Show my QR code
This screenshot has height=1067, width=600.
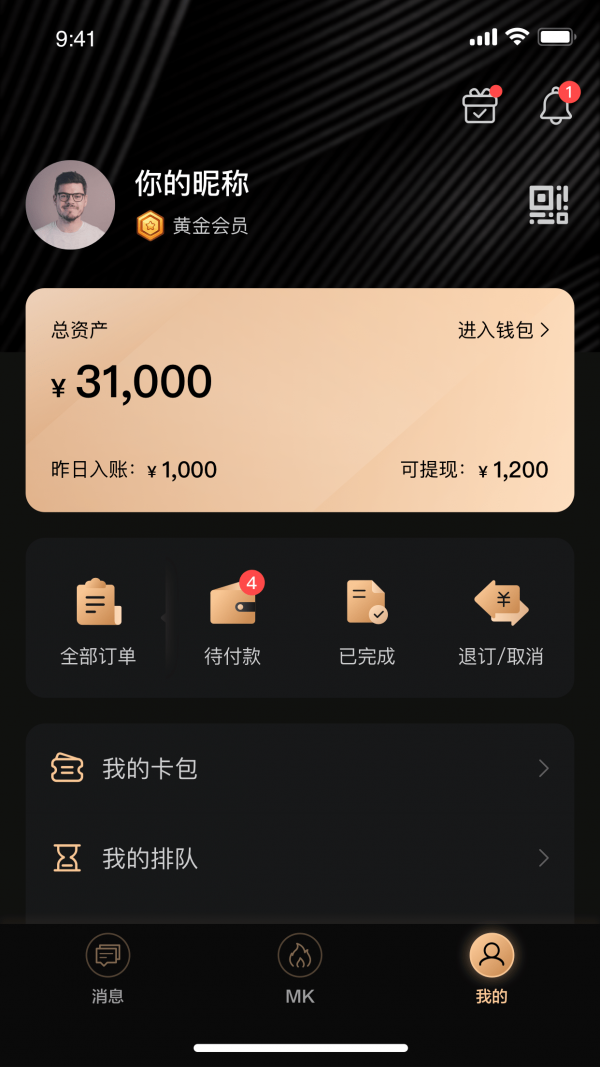tap(548, 205)
